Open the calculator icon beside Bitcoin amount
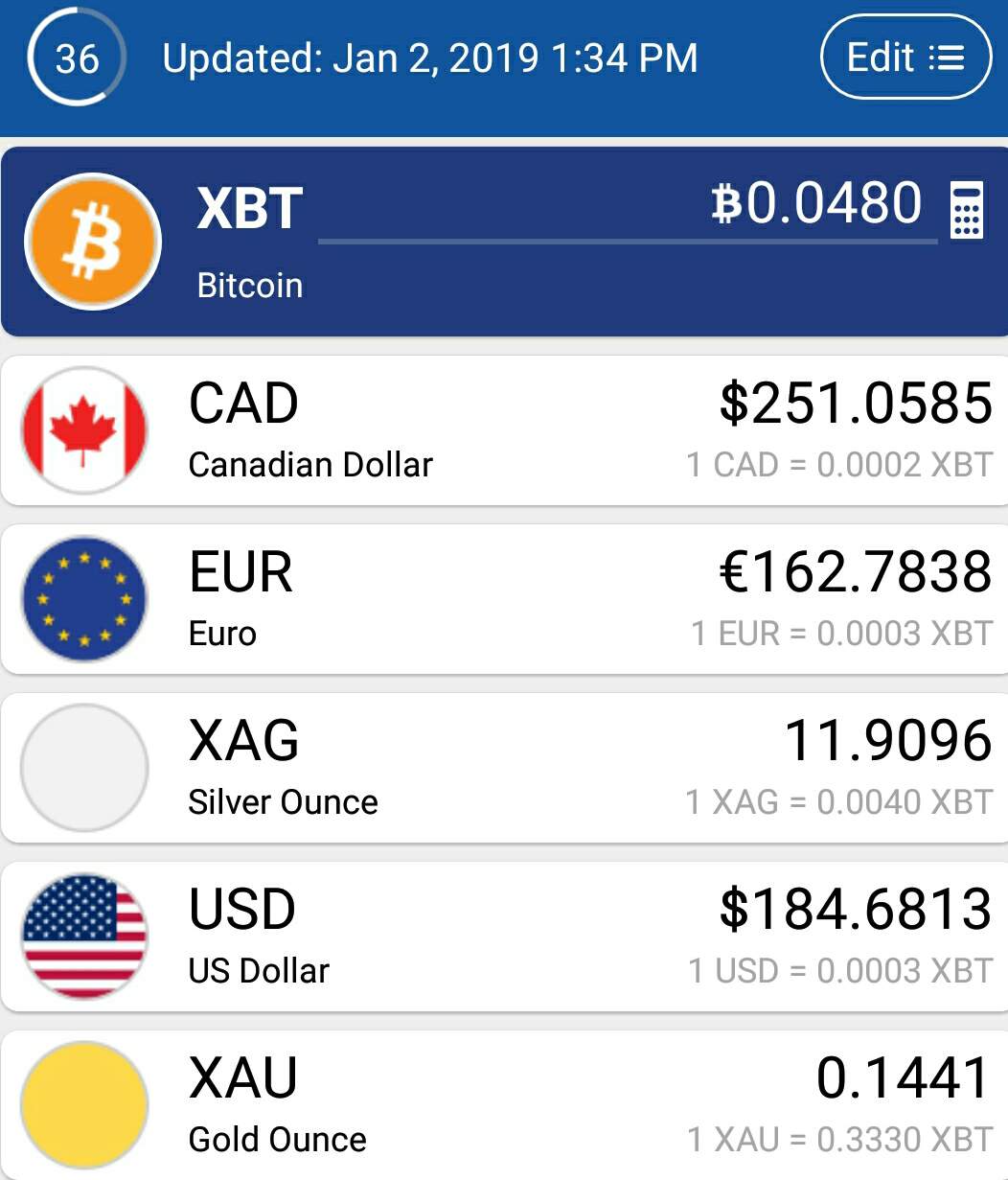Screen dimensions: 1008x1180 [x=966, y=209]
